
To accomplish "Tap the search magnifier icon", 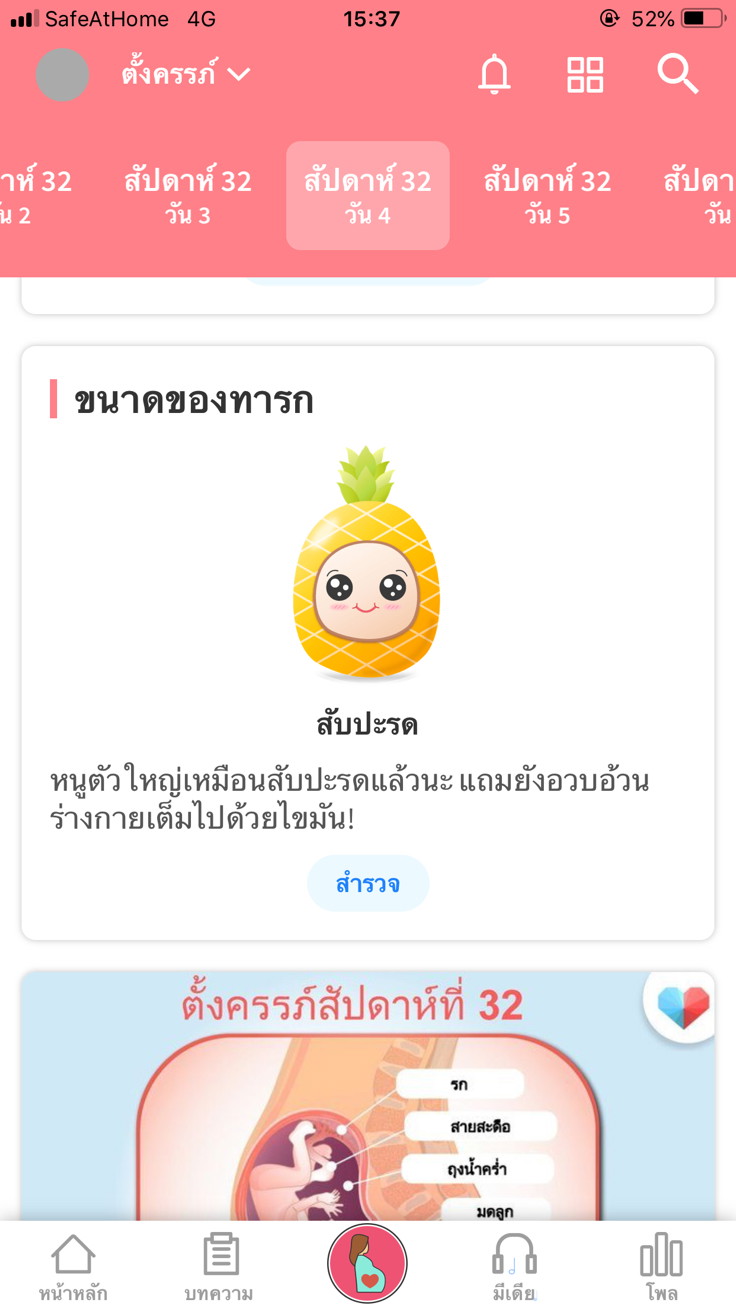I will [x=677, y=75].
